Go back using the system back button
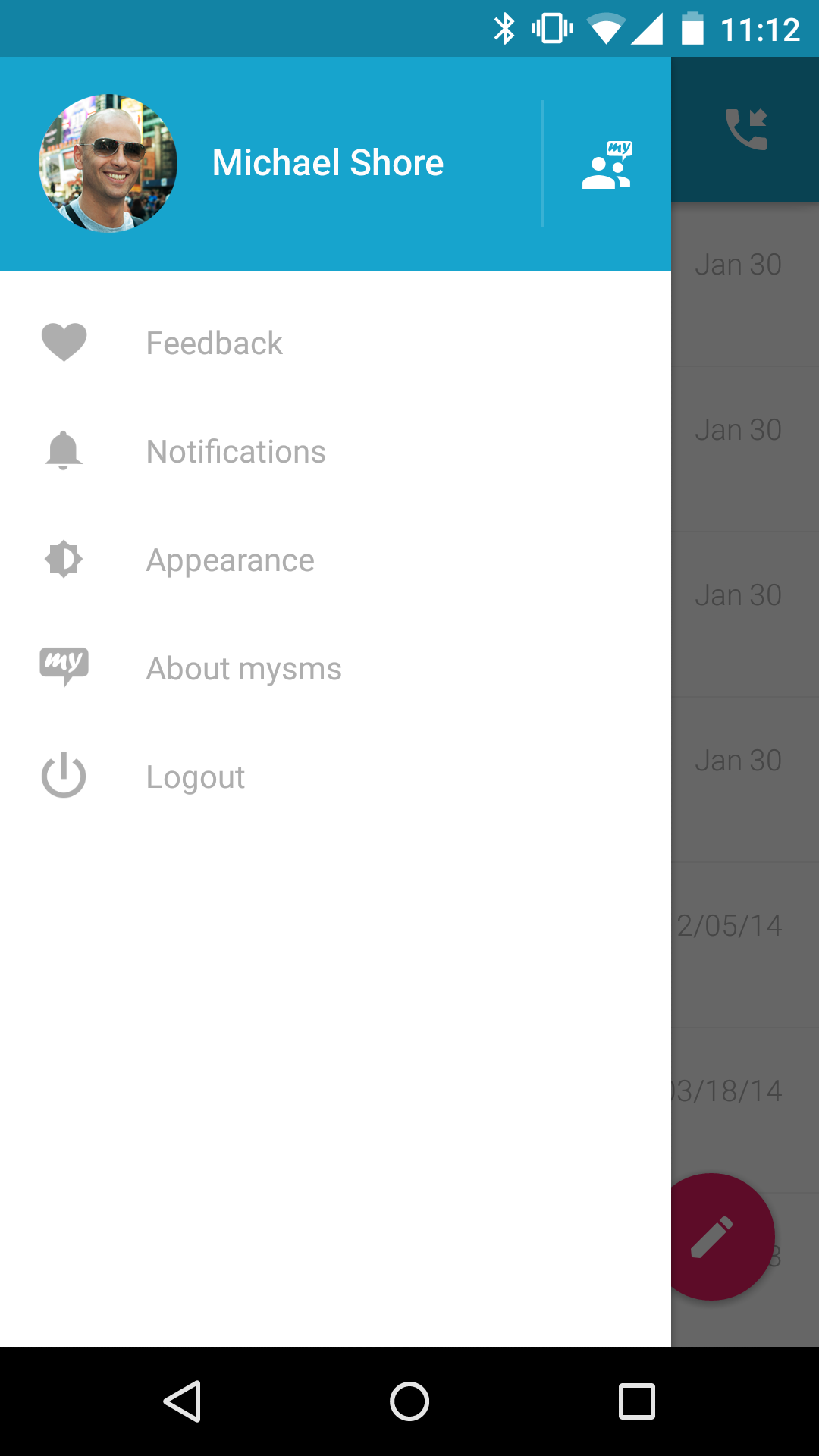This screenshot has width=819, height=1456. pyautogui.click(x=182, y=1401)
